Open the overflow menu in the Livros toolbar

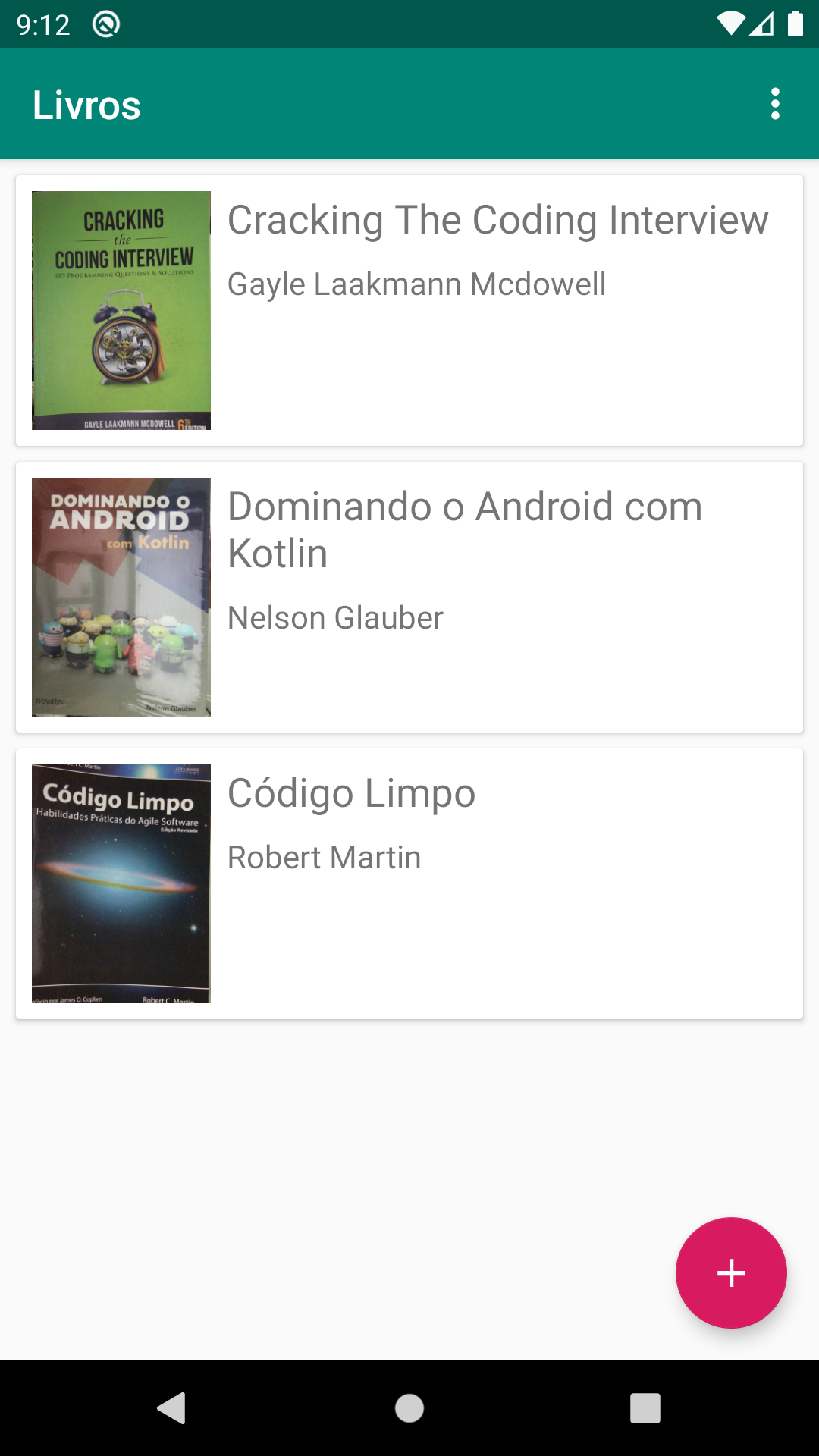click(774, 104)
